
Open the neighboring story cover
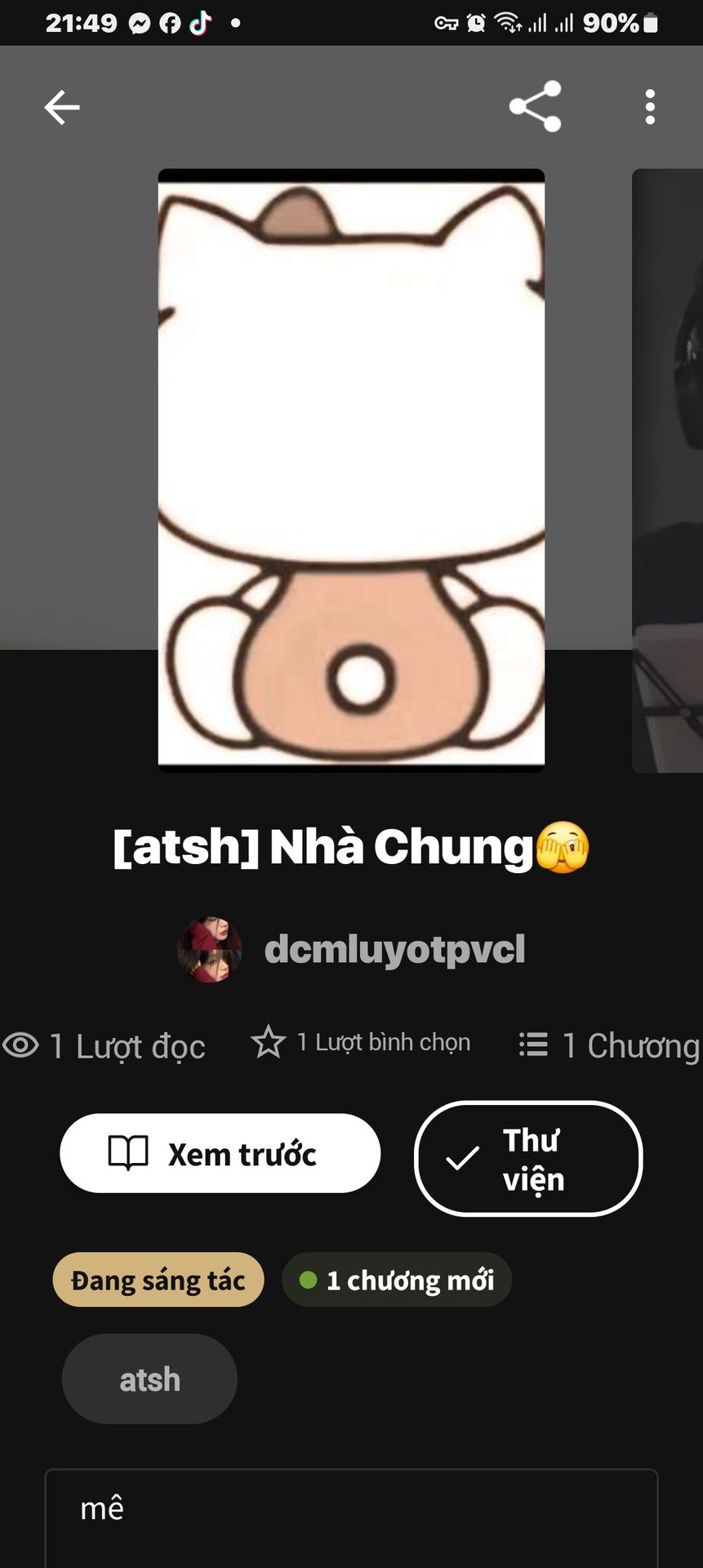pyautogui.click(x=668, y=470)
